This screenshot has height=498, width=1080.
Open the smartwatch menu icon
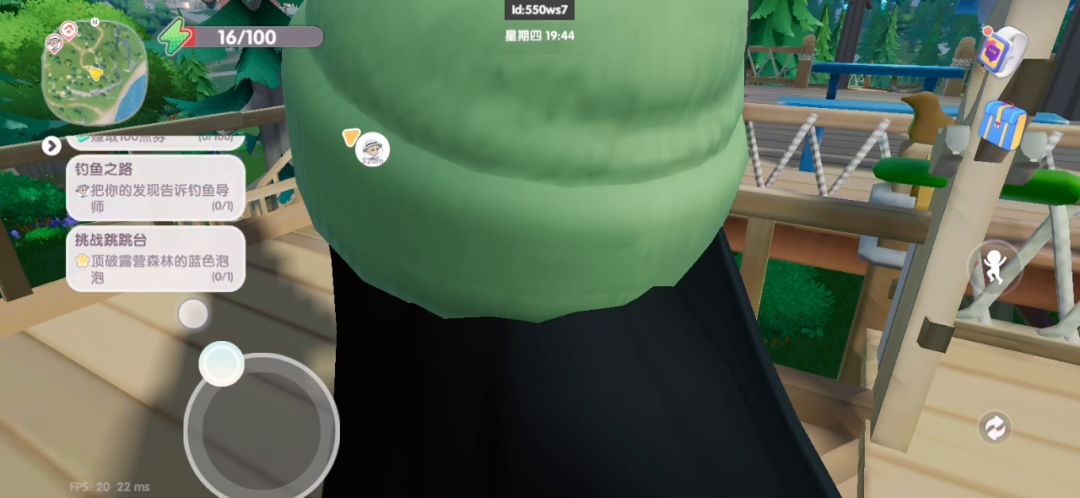(x=1003, y=50)
